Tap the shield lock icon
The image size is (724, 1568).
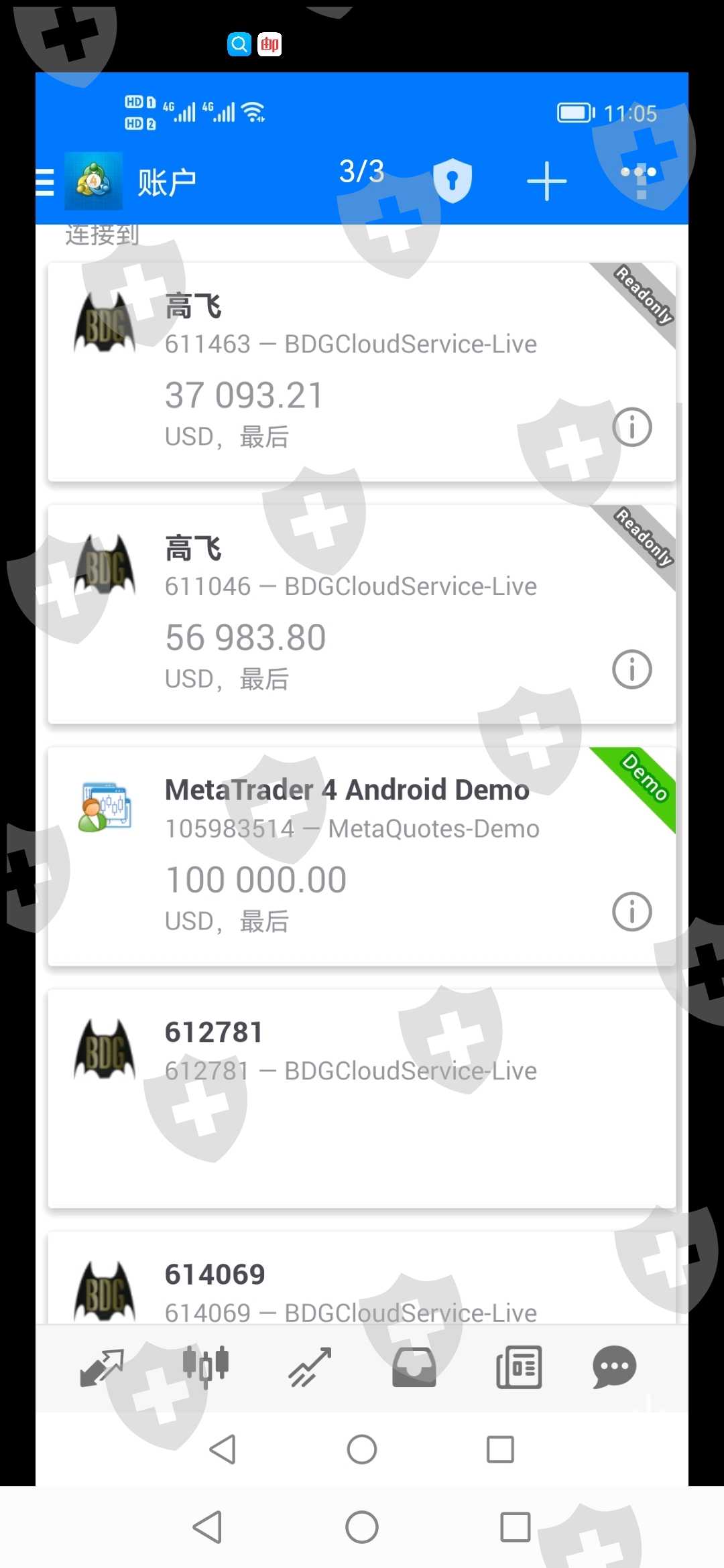pos(452,181)
